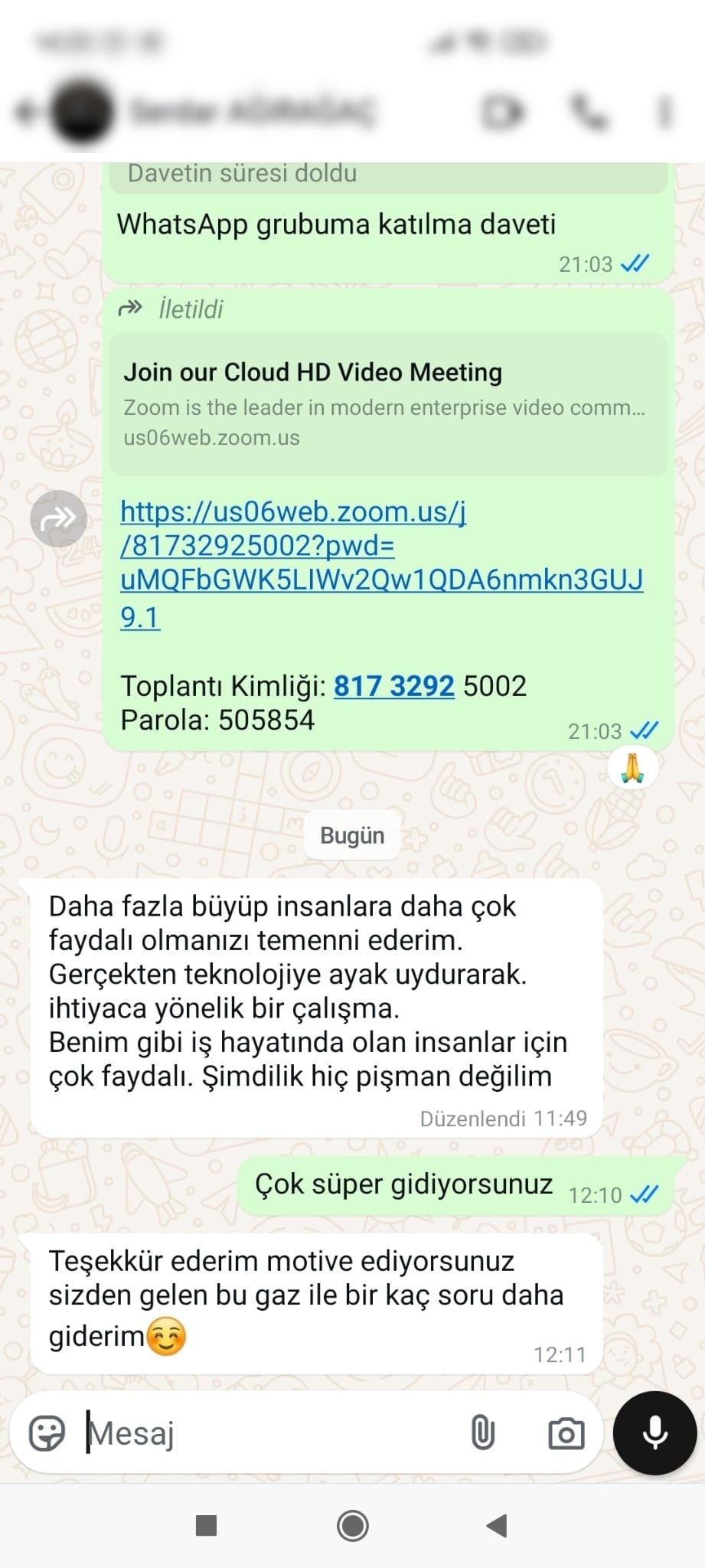Go back using the header arrow
The image size is (705, 1568).
(27, 112)
